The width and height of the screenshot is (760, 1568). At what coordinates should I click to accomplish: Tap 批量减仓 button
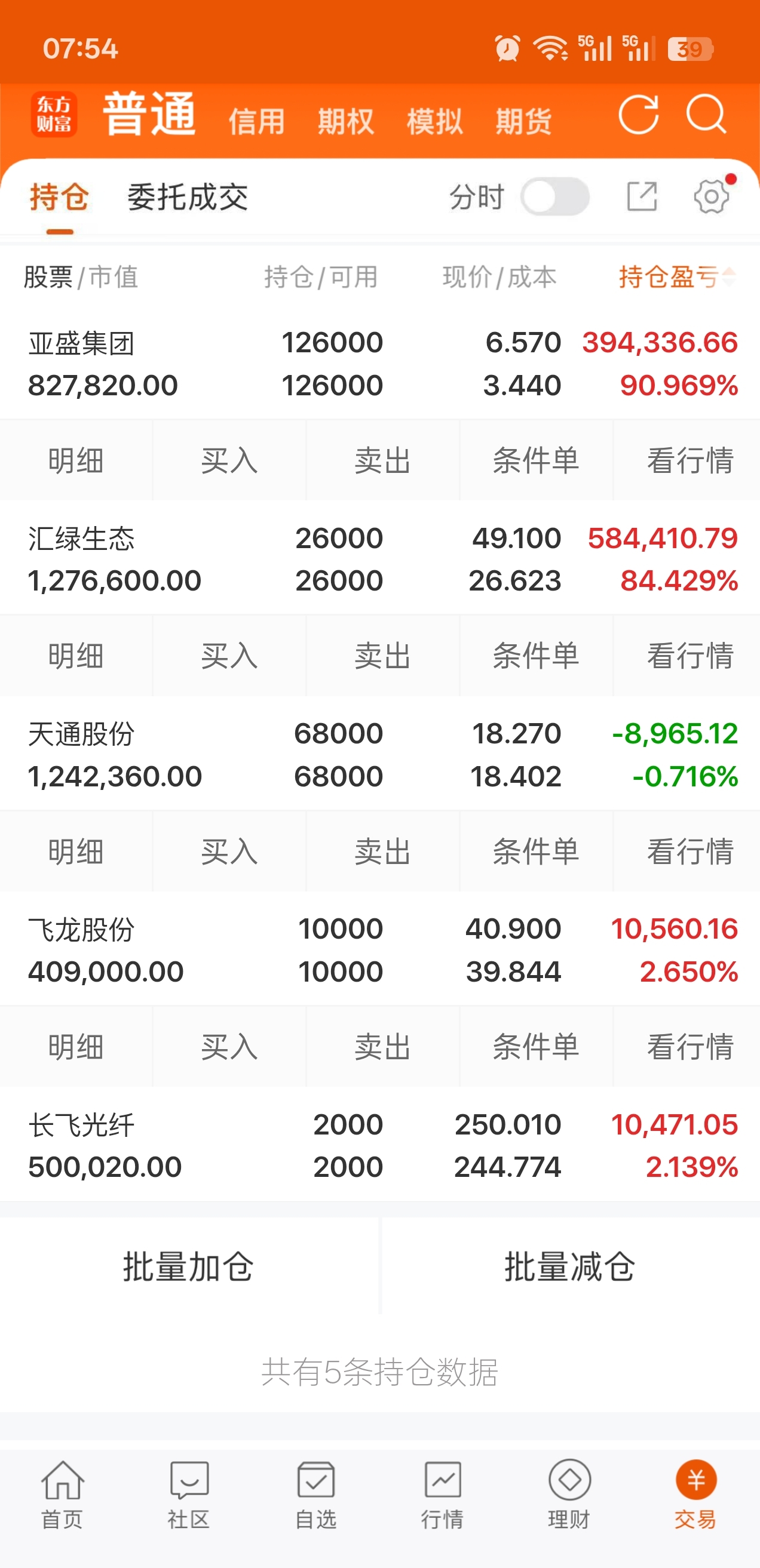(570, 1266)
